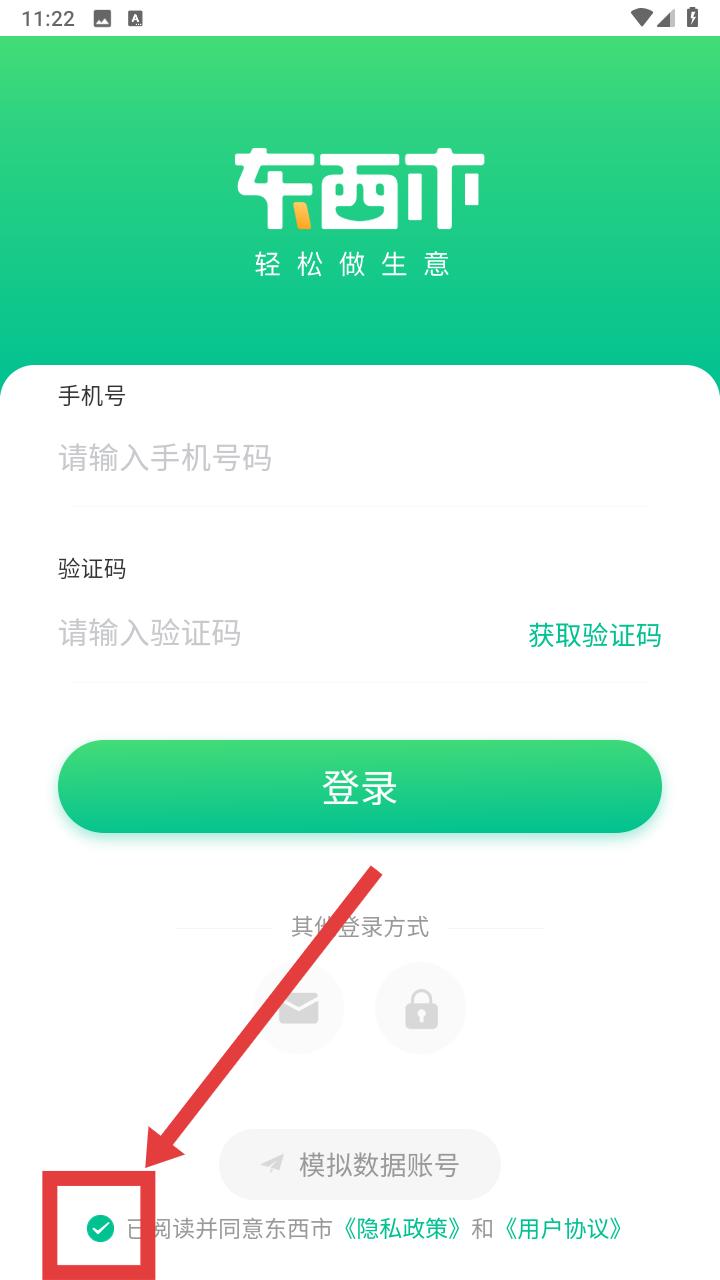
Task: Focus the verification code field
Action: coord(285,633)
